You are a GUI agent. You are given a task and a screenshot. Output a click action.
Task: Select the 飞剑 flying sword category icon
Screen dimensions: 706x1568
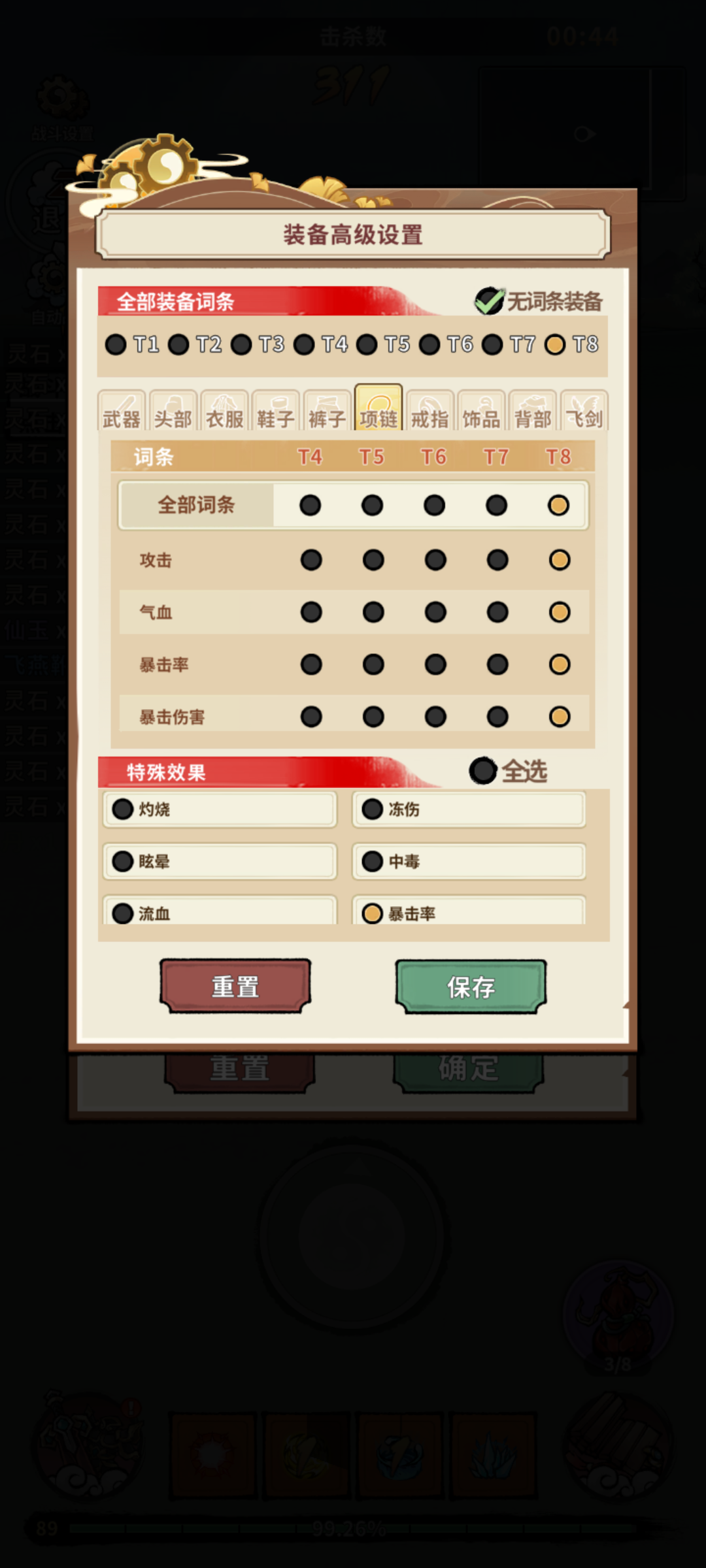(x=583, y=413)
